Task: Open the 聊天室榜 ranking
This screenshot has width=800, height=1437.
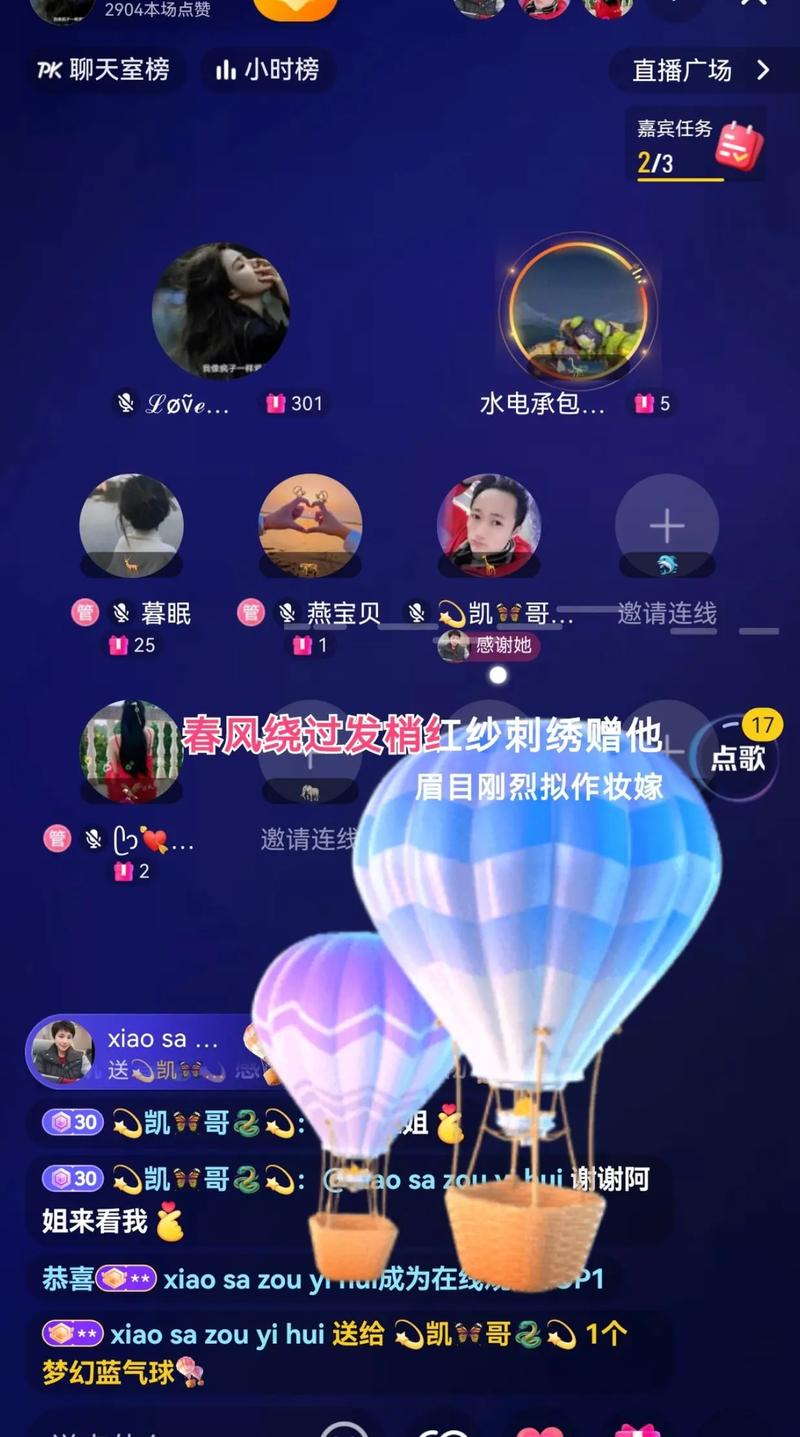Action: pyautogui.click(x=102, y=70)
